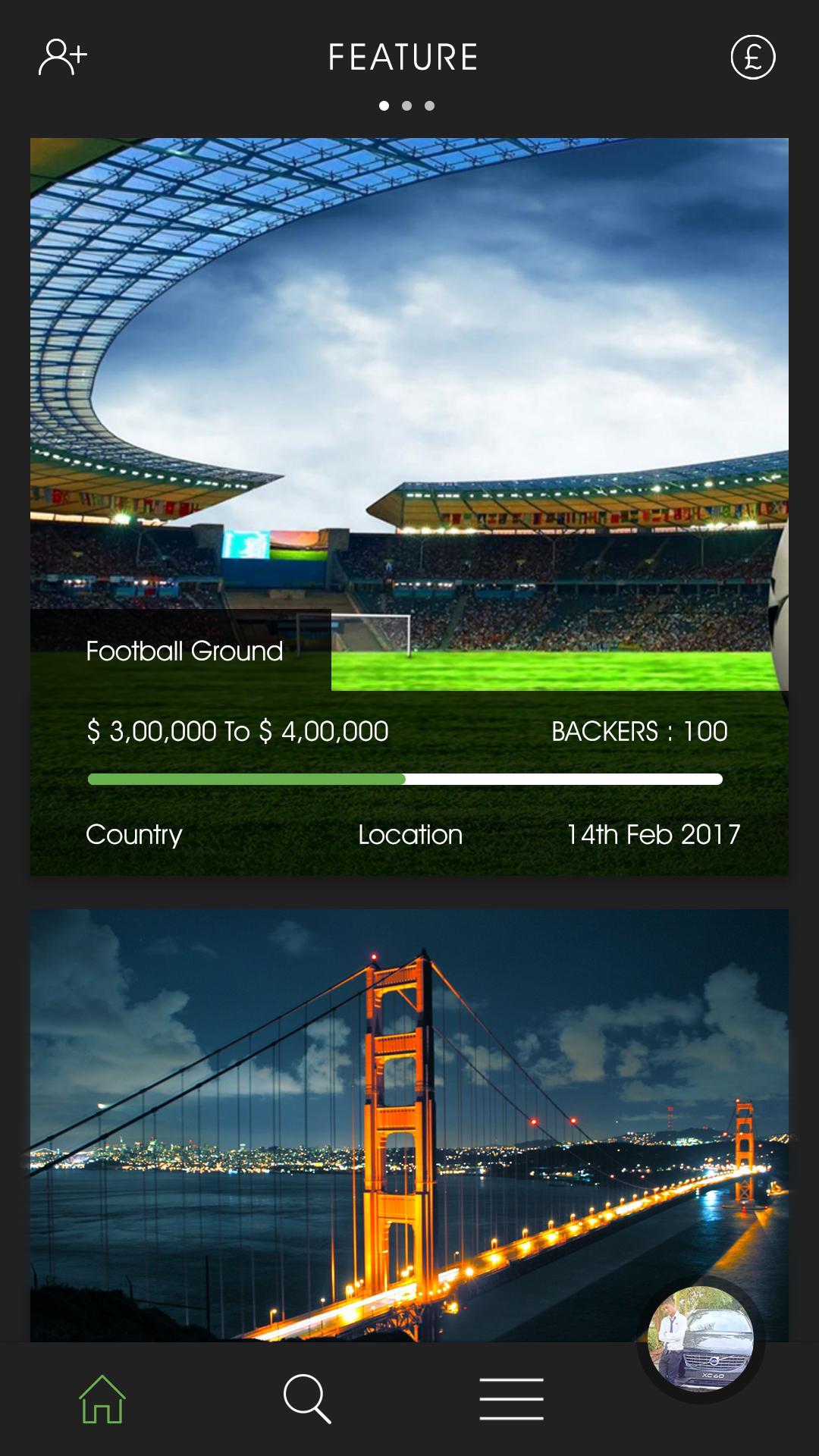Open the pound currency icon
819x1456 pixels.
click(x=752, y=57)
